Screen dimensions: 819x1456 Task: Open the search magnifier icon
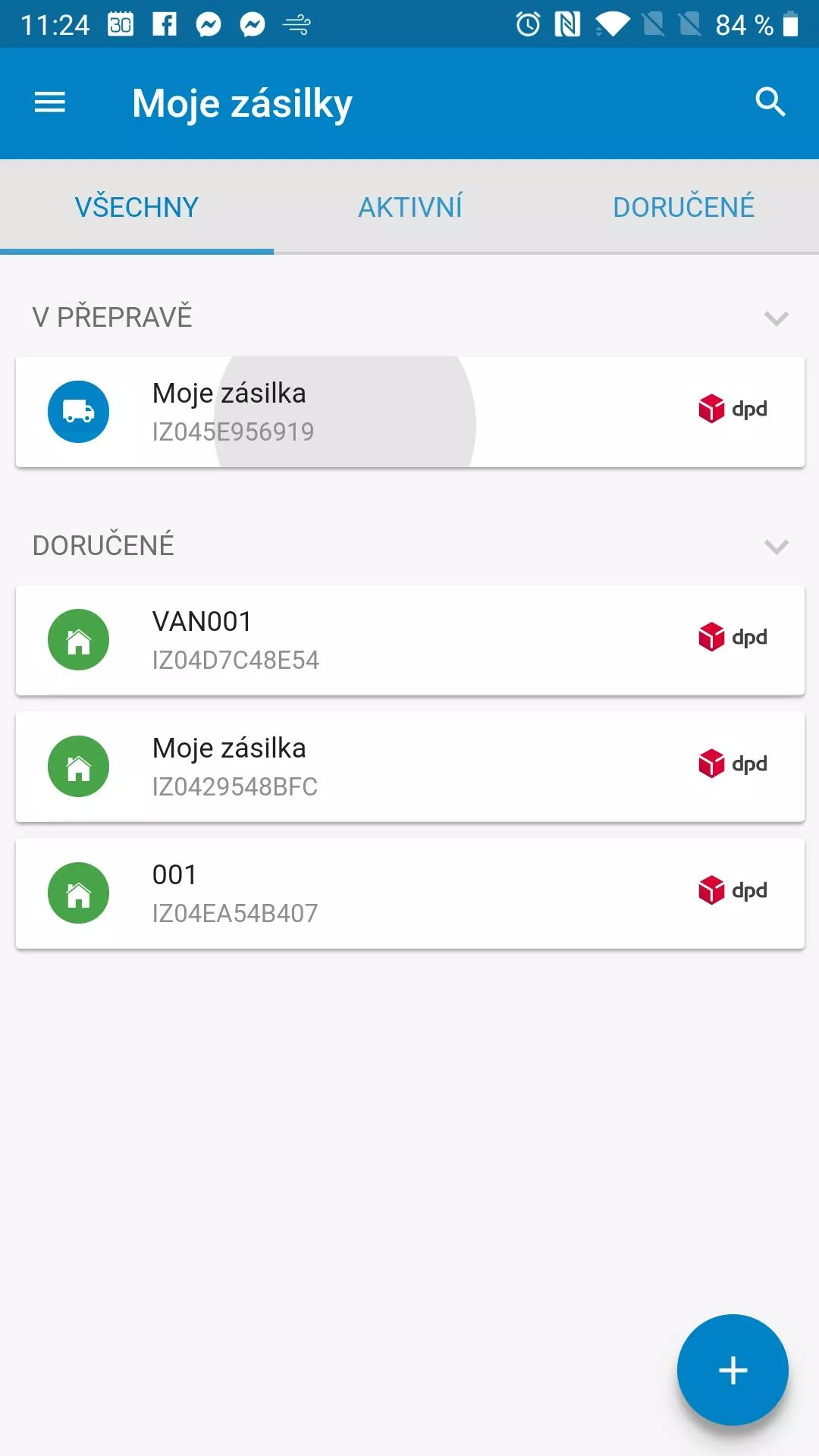770,102
